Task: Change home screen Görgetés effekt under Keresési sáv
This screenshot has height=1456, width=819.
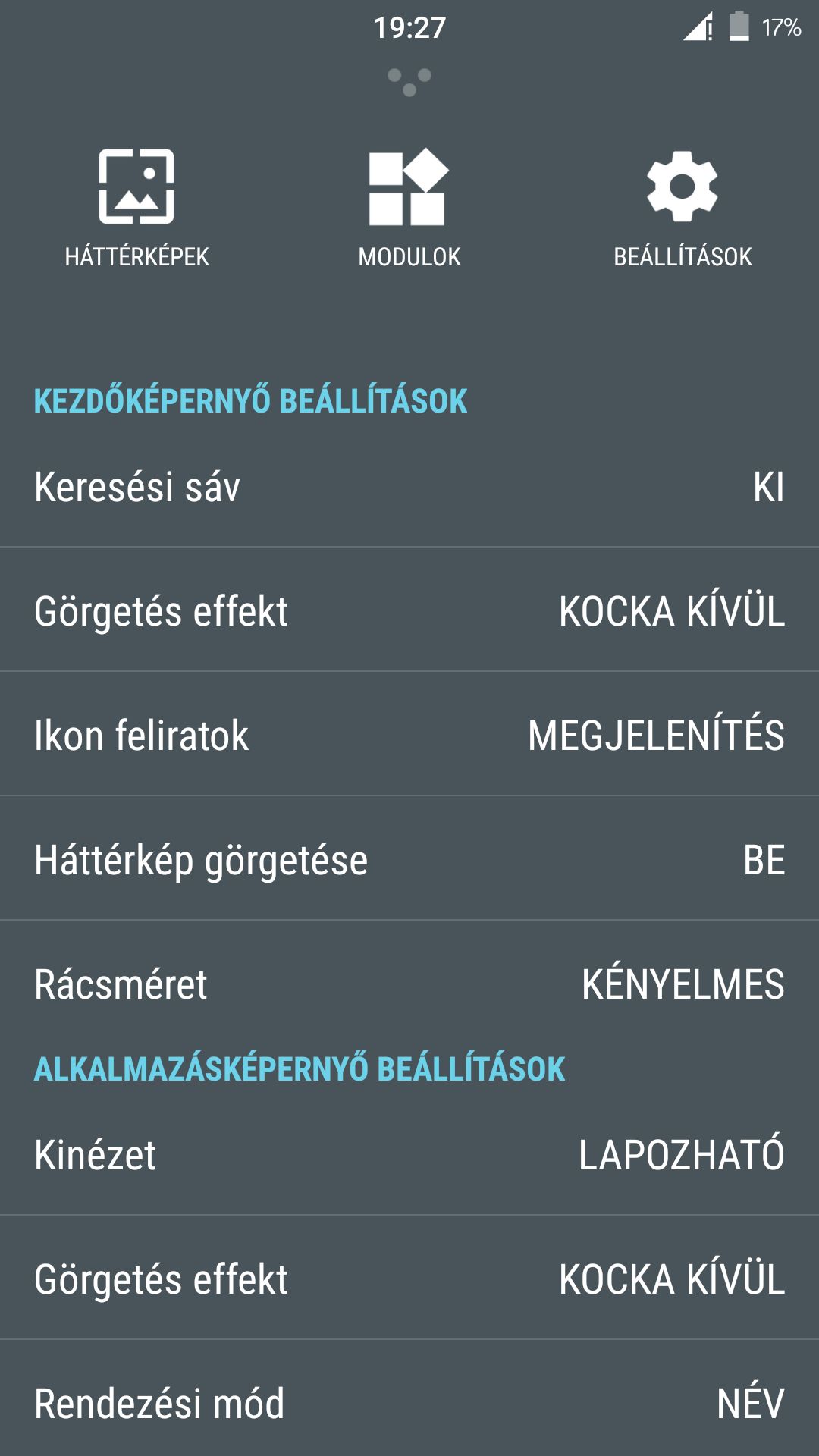Action: pos(409,610)
